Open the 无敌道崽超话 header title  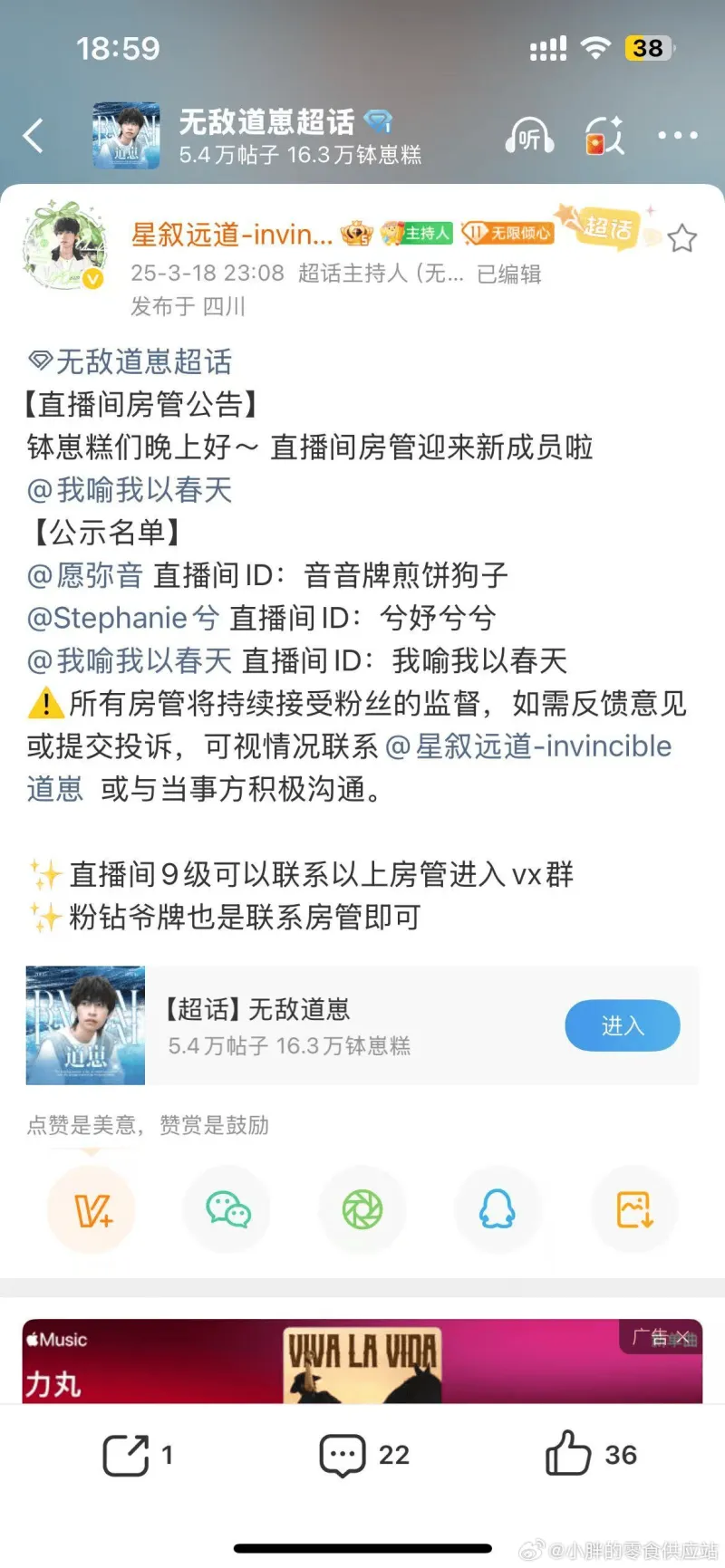(266, 121)
